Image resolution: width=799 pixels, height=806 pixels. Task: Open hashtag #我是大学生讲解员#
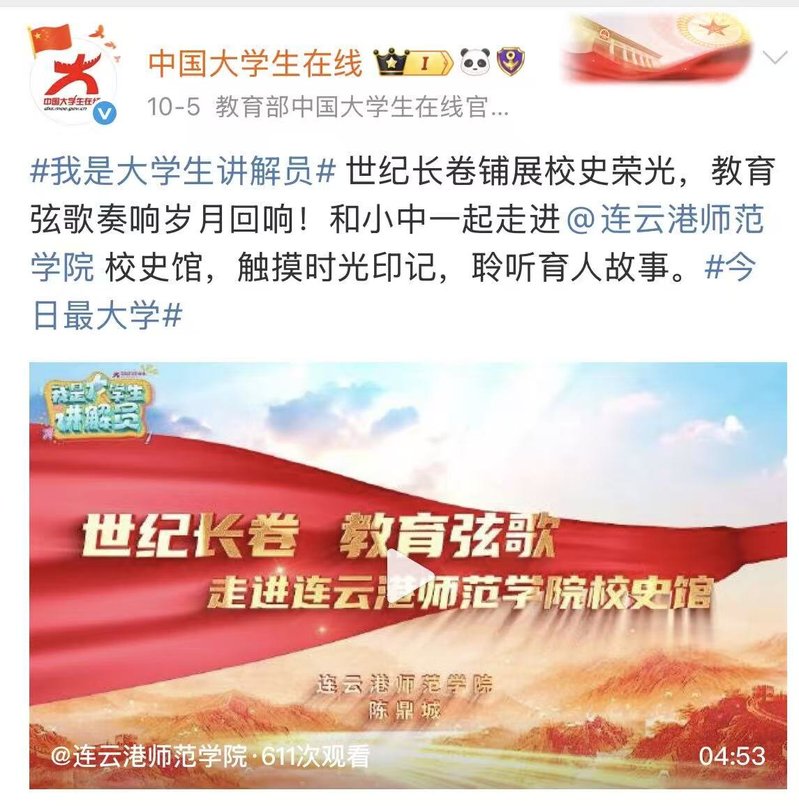click(184, 171)
